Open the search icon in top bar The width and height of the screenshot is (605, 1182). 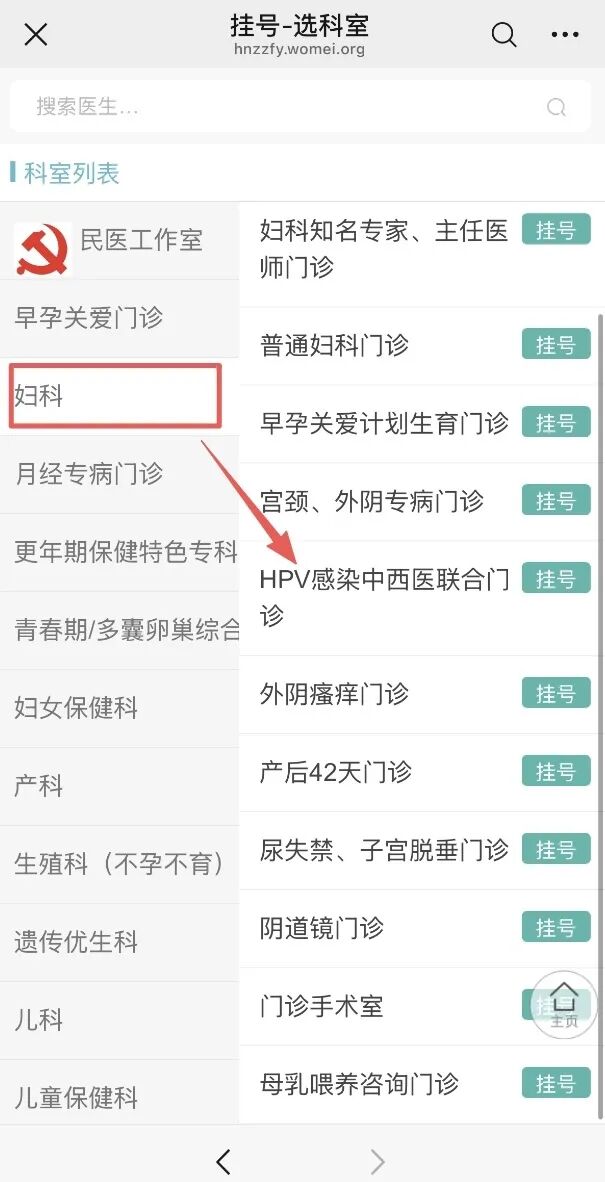point(504,35)
